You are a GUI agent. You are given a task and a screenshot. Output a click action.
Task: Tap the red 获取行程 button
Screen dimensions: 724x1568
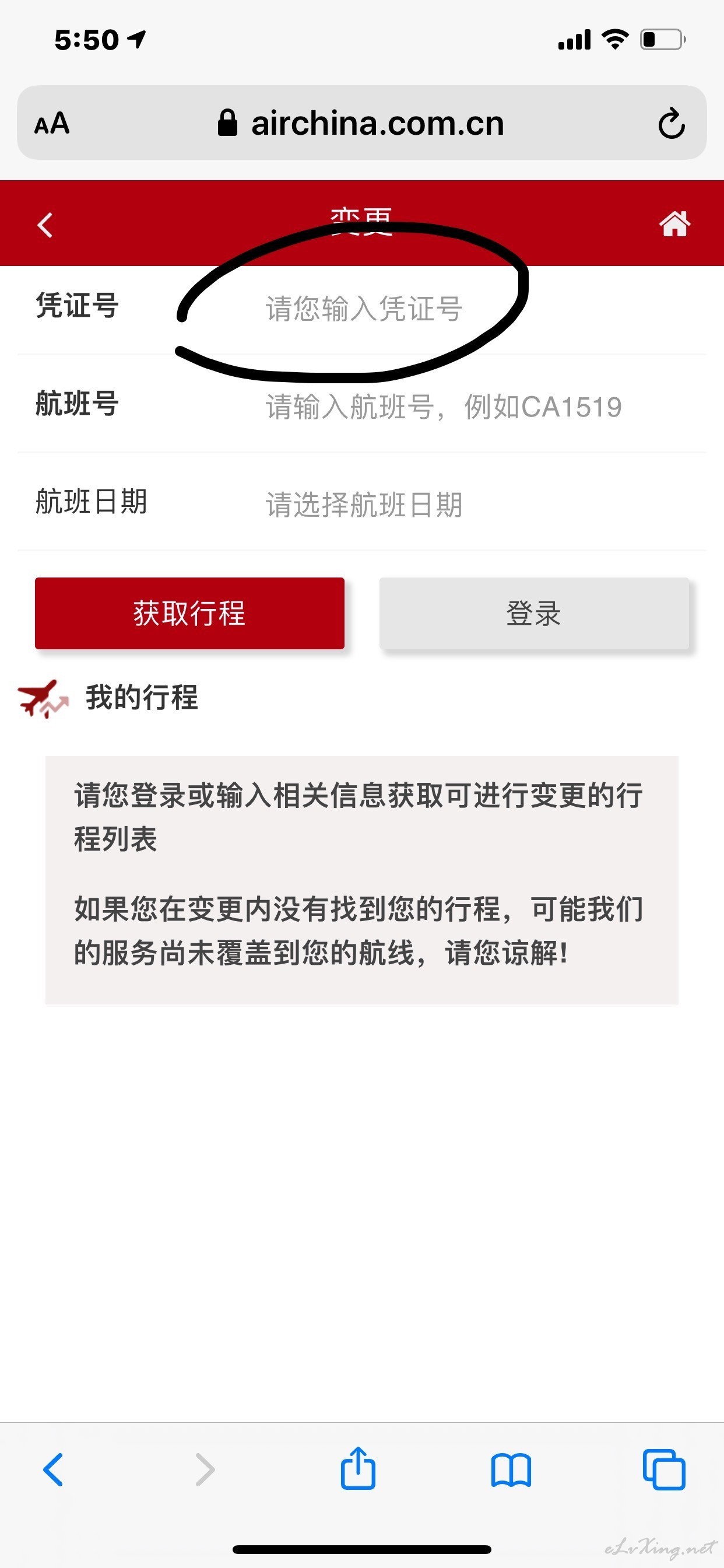coord(189,613)
